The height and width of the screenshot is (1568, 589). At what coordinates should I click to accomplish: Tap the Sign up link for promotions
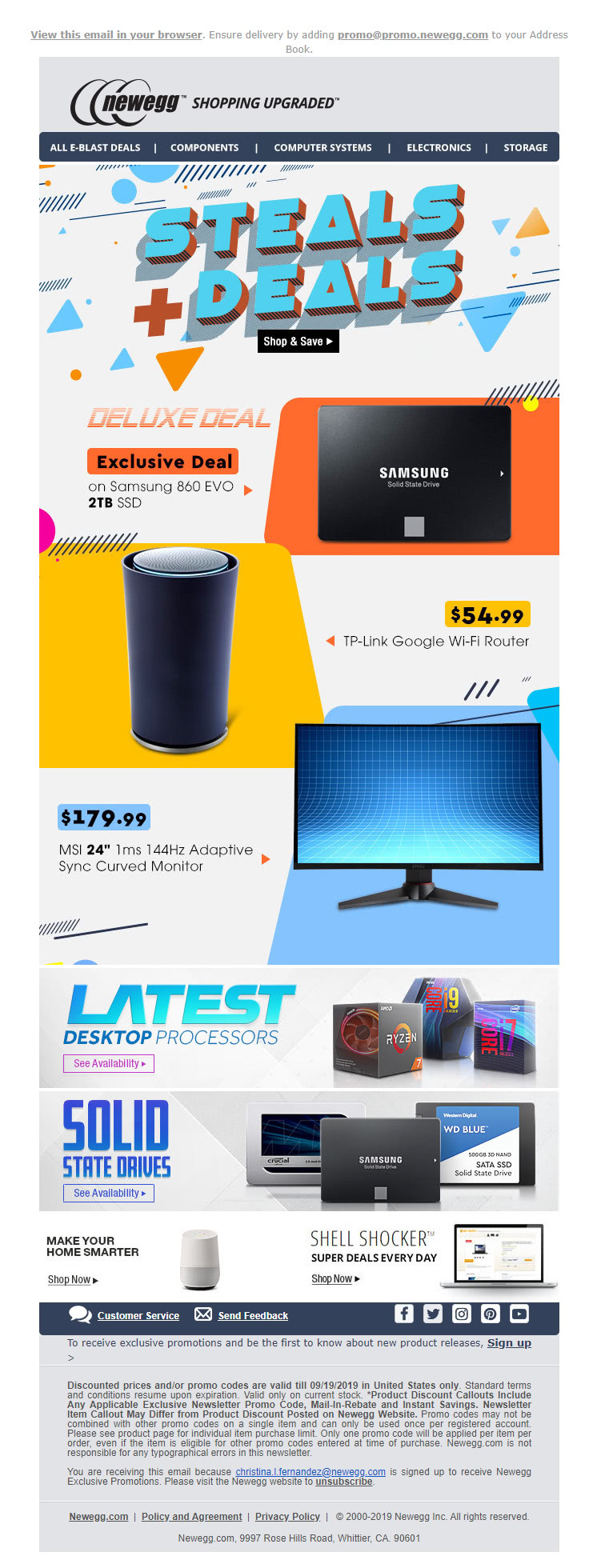pyautogui.click(x=509, y=1343)
